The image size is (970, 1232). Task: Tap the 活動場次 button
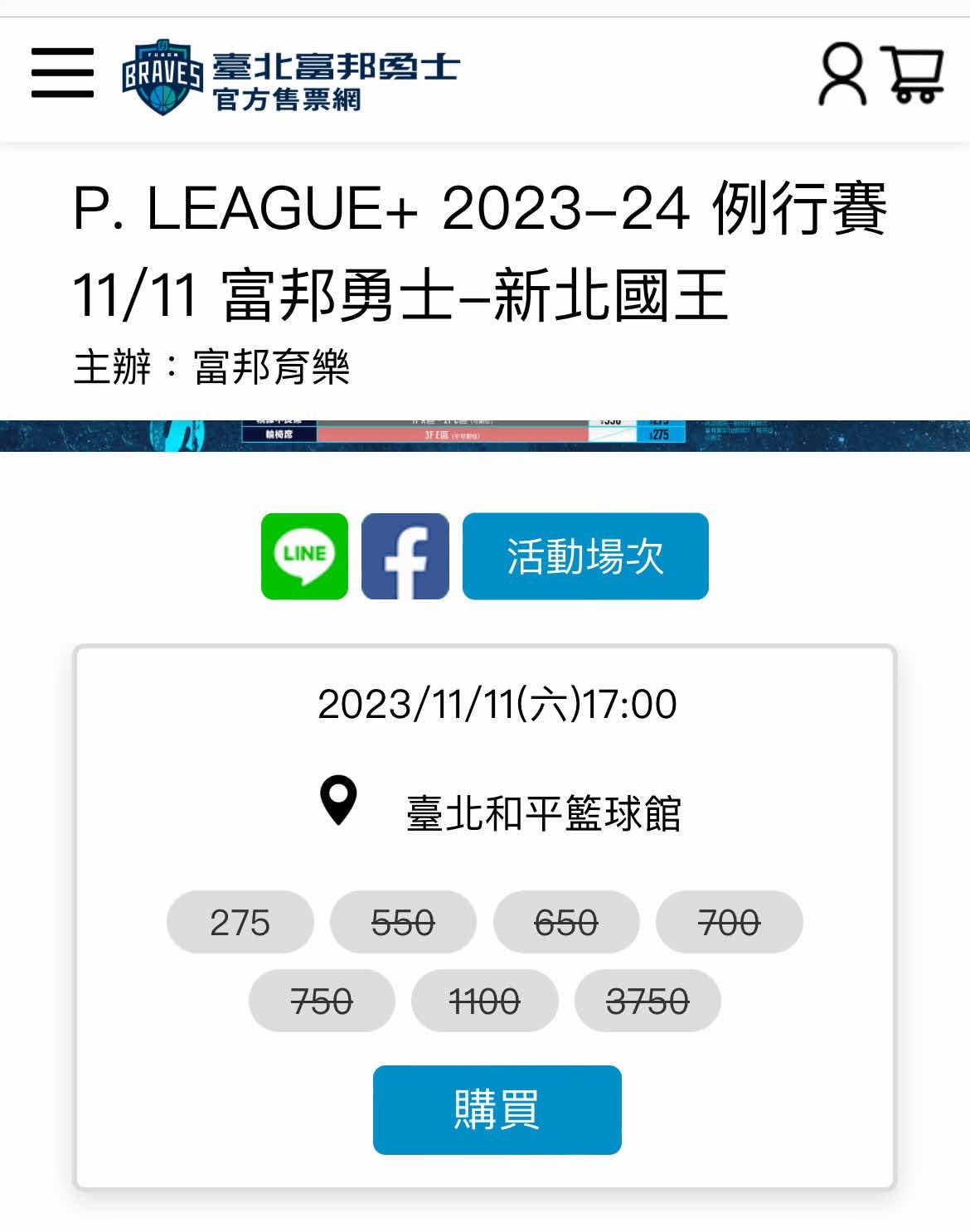585,556
